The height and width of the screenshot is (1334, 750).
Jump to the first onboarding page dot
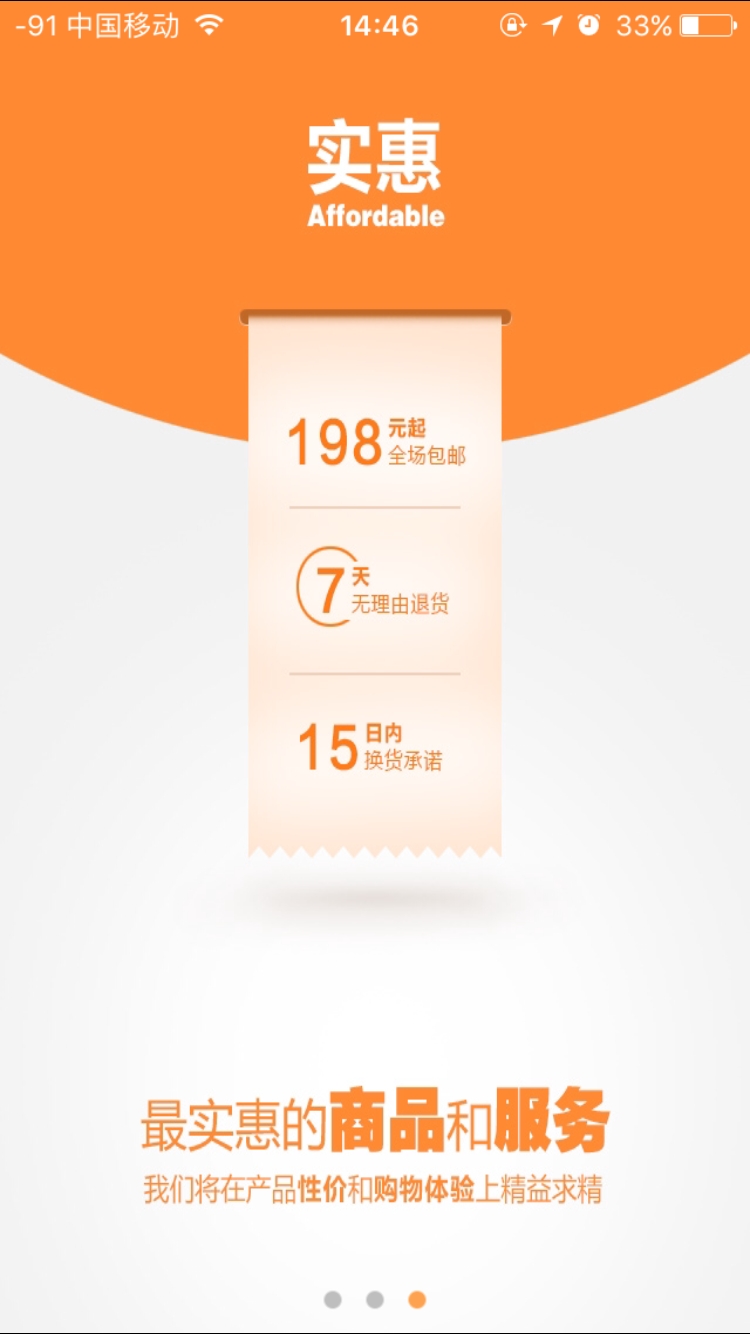click(x=333, y=1299)
